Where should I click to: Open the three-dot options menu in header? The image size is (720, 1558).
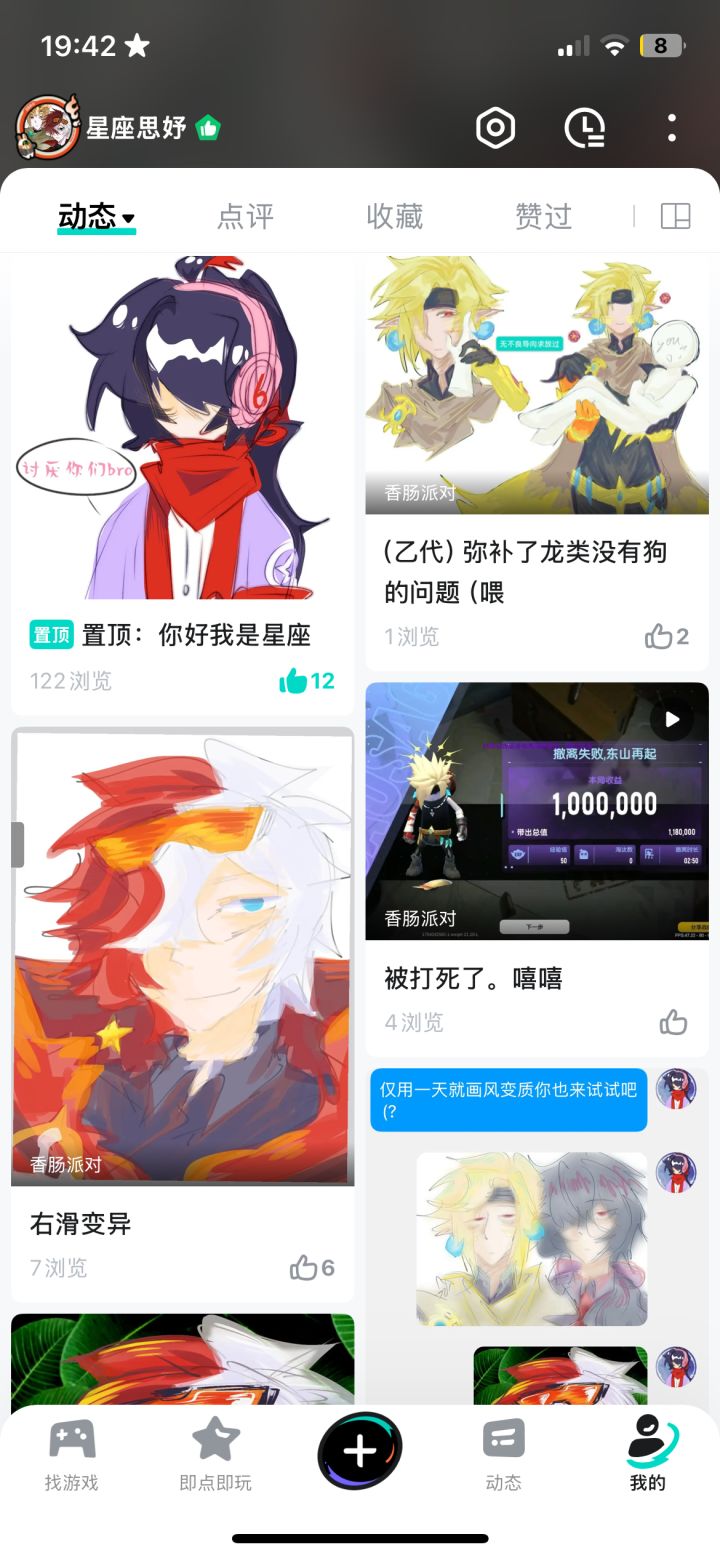671,128
